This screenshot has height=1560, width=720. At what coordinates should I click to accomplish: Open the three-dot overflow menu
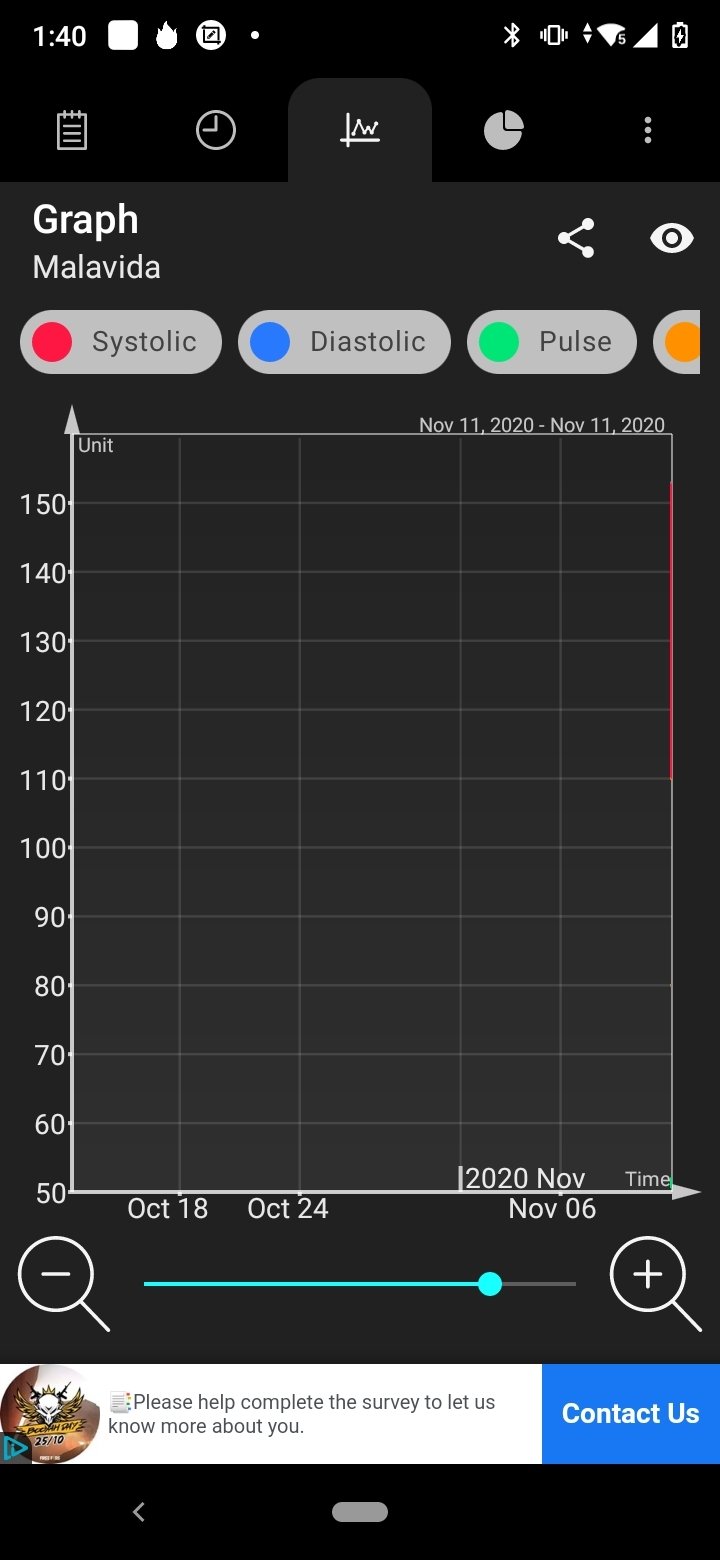pos(648,130)
